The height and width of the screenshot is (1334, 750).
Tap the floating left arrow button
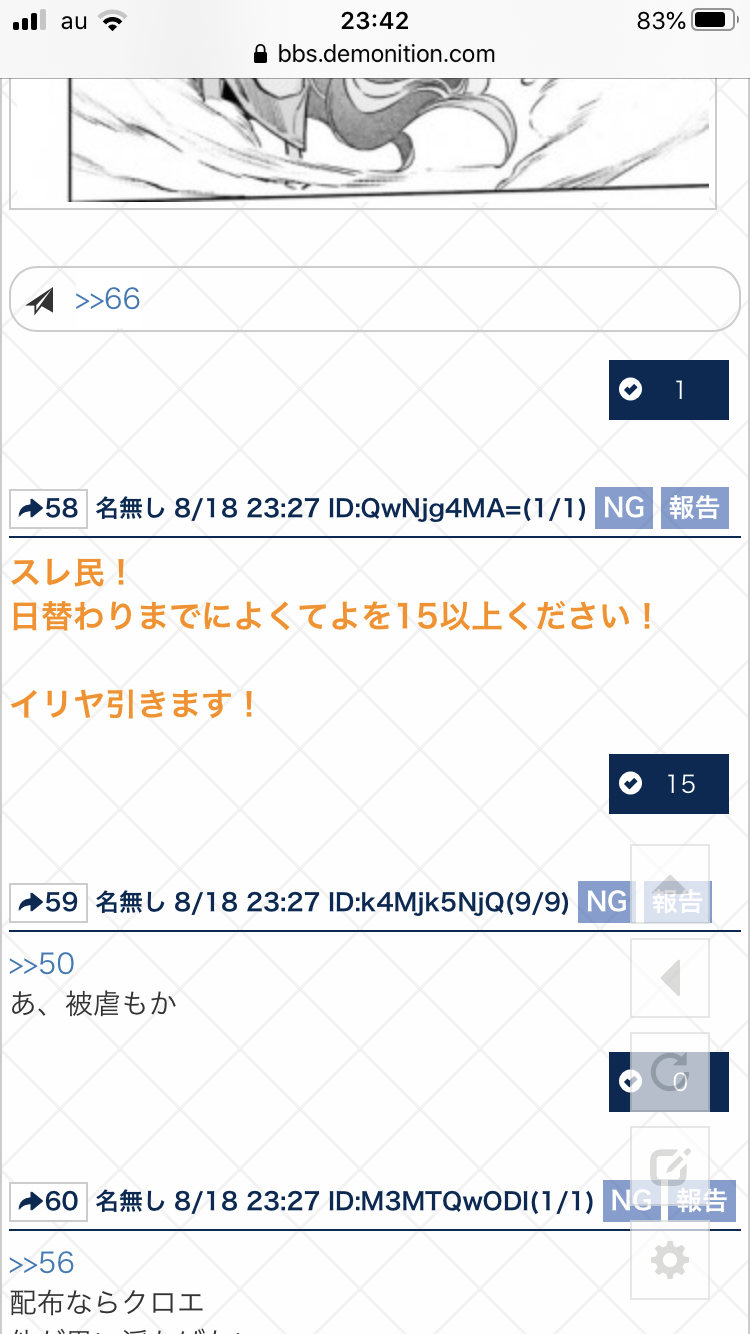click(670, 978)
